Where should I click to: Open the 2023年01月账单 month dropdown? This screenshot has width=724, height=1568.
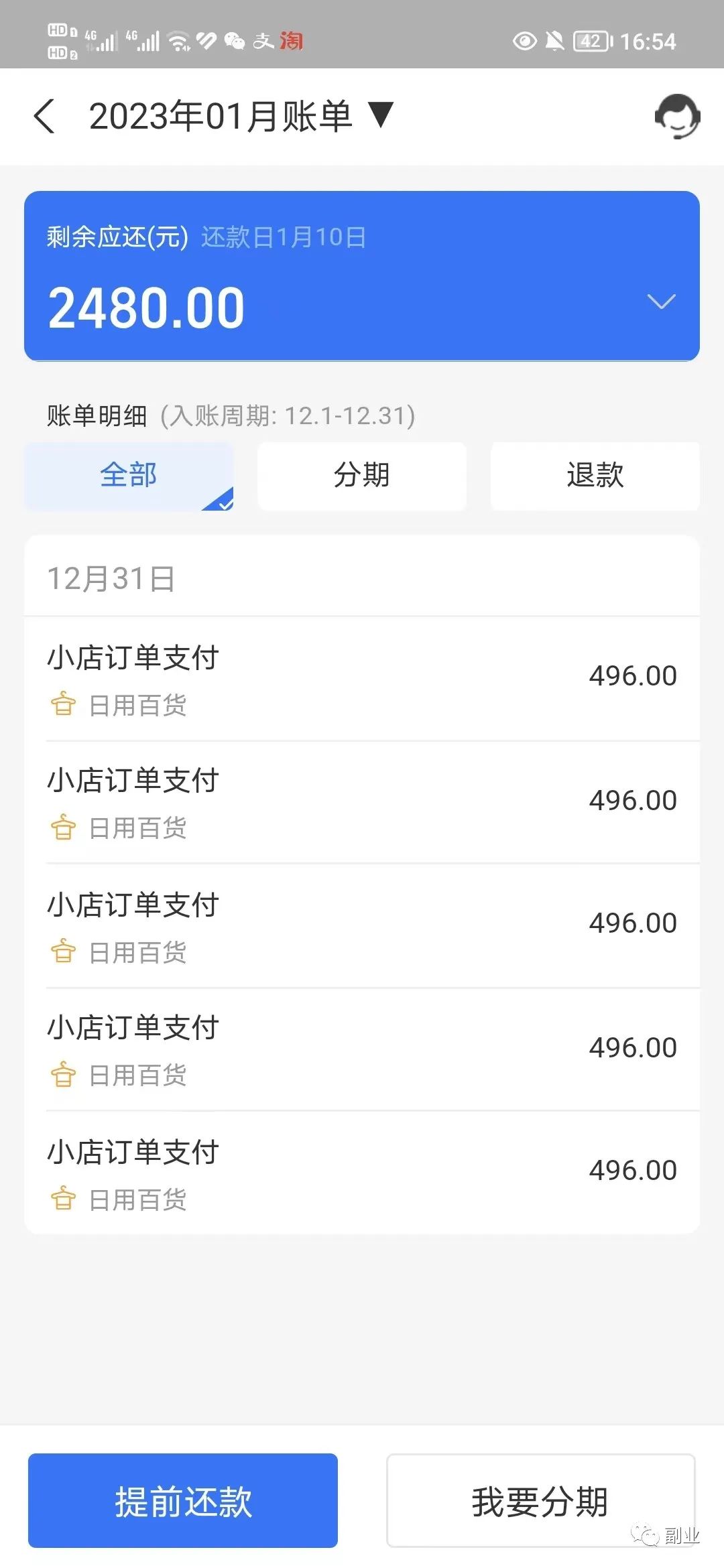pyautogui.click(x=381, y=115)
